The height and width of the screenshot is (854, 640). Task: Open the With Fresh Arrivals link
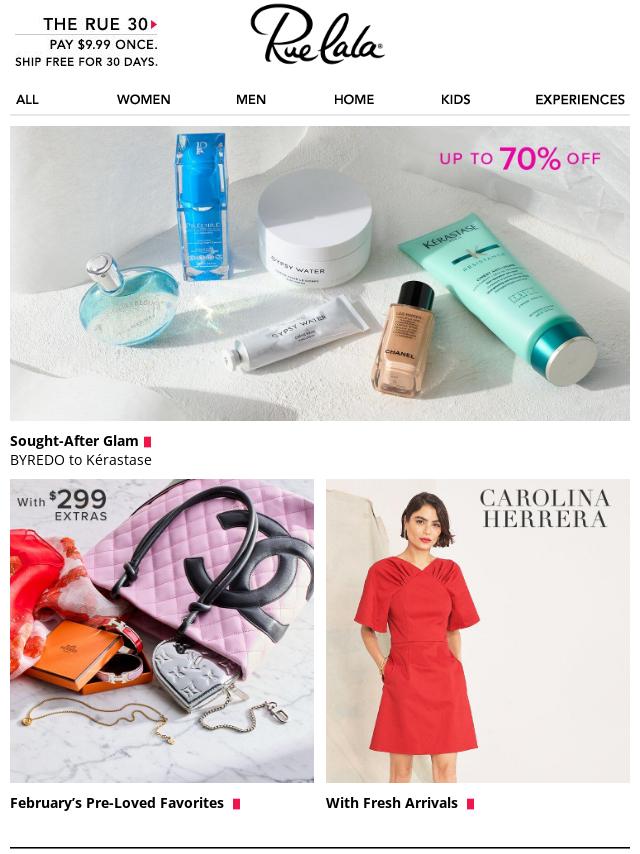point(392,803)
